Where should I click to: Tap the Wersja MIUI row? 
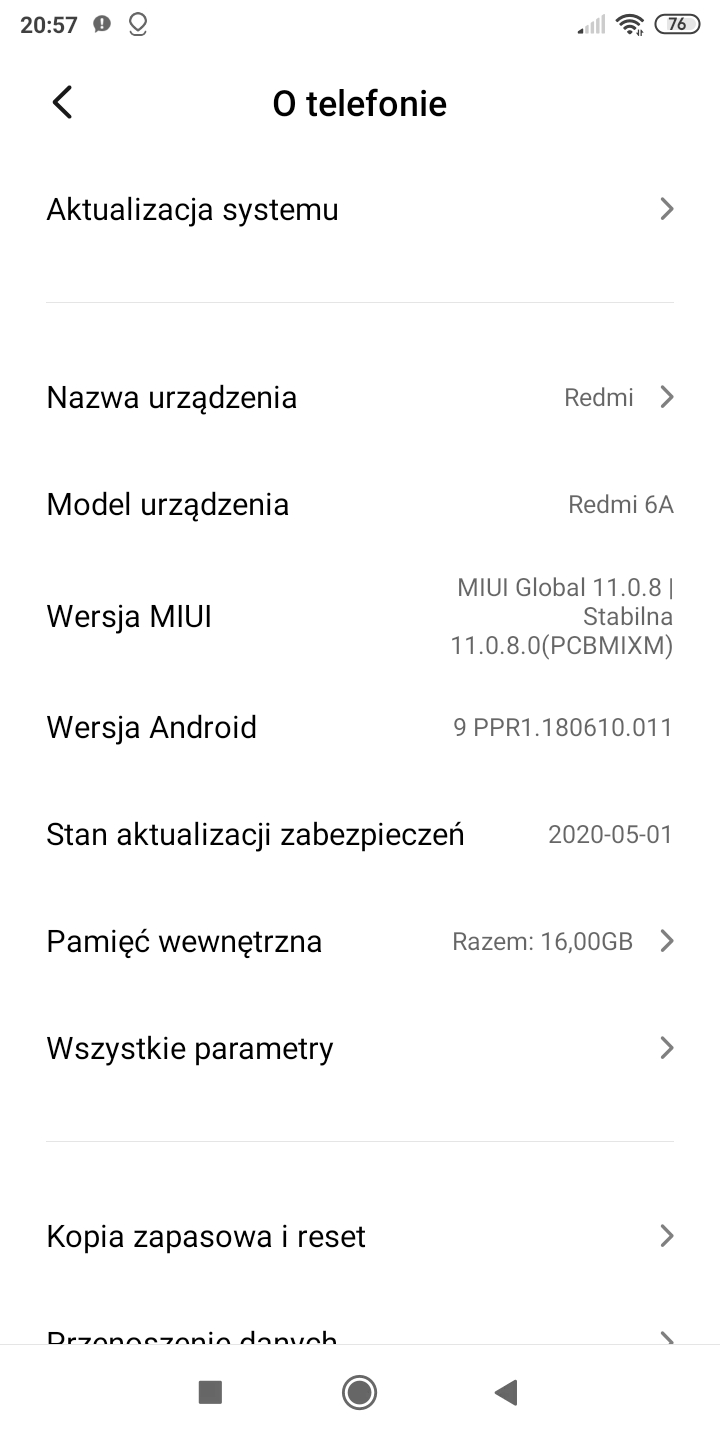[x=360, y=617]
